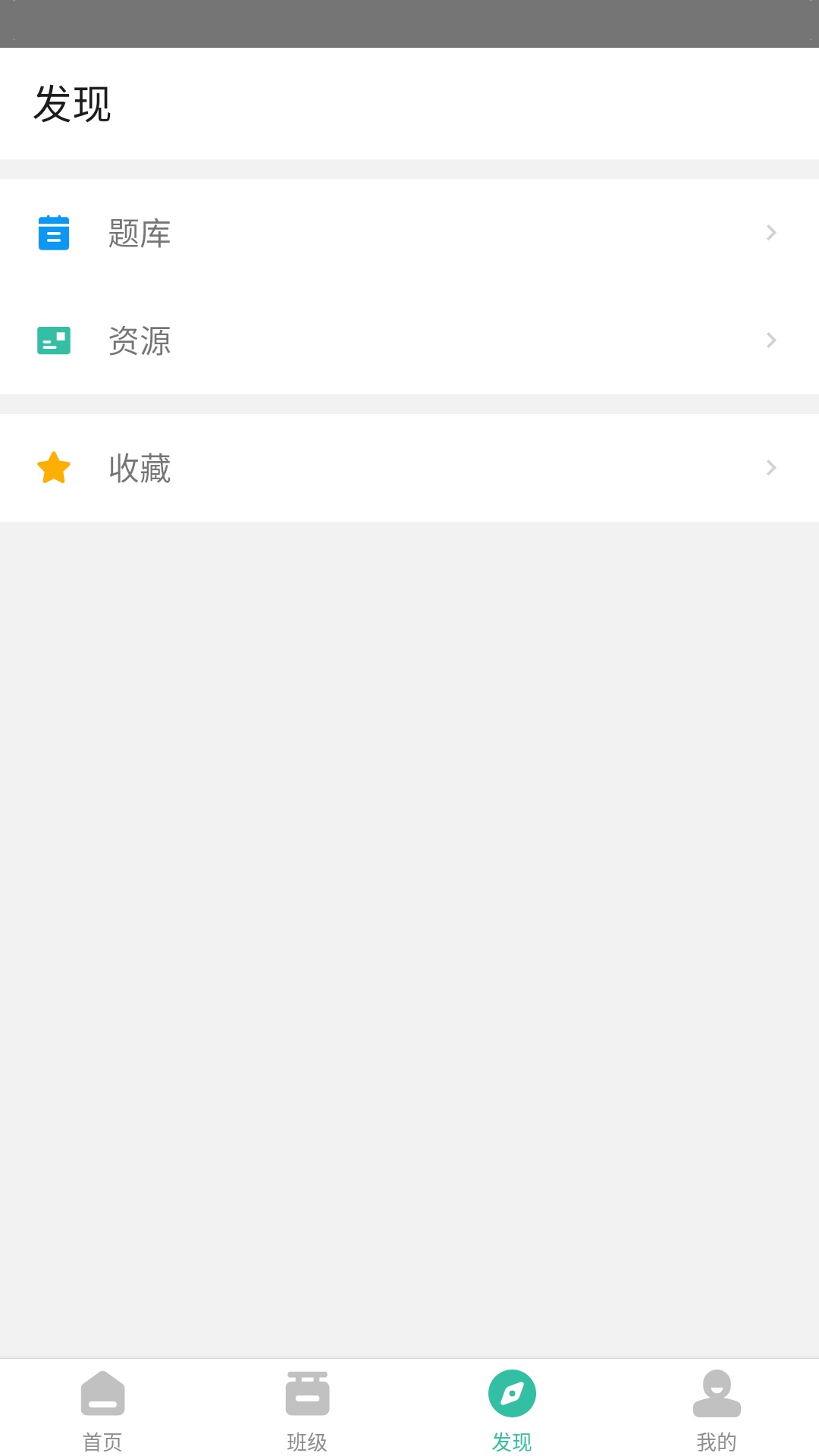
Task: Tap the 收藏 list row
Action: [x=409, y=468]
